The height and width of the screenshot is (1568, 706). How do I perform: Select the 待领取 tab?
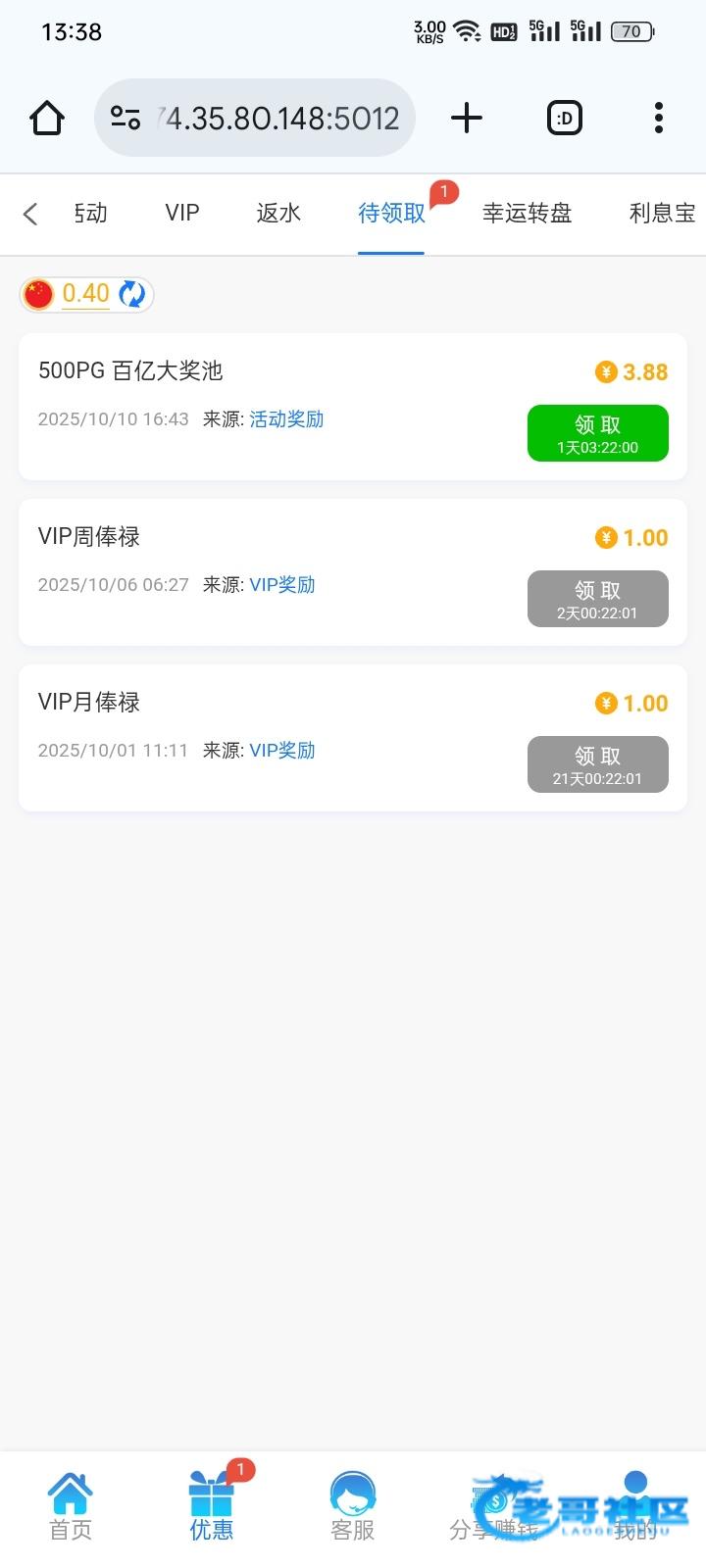point(391,214)
